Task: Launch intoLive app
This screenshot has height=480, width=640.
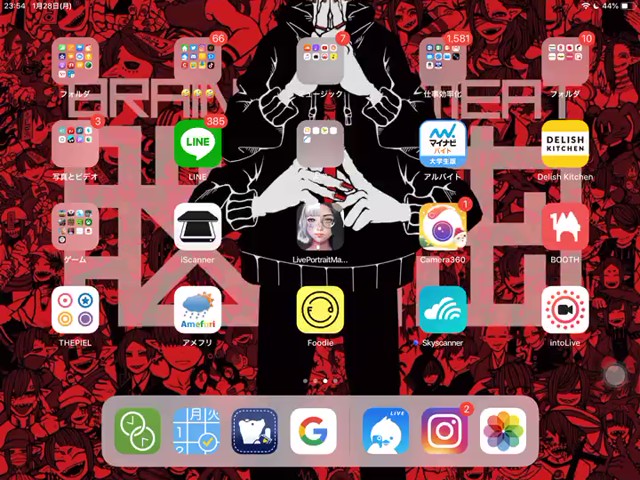Action: tap(565, 309)
